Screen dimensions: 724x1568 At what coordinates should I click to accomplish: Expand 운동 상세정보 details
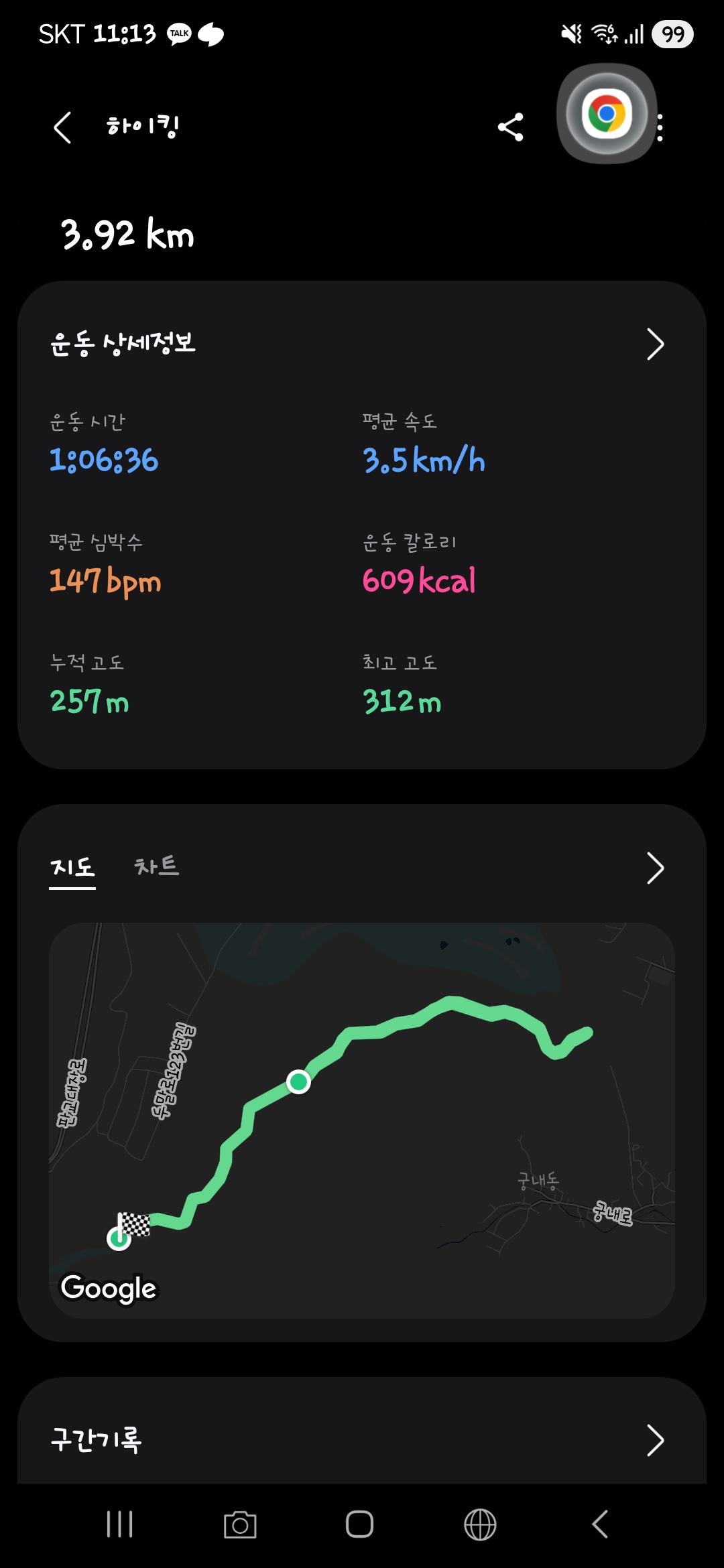point(654,344)
